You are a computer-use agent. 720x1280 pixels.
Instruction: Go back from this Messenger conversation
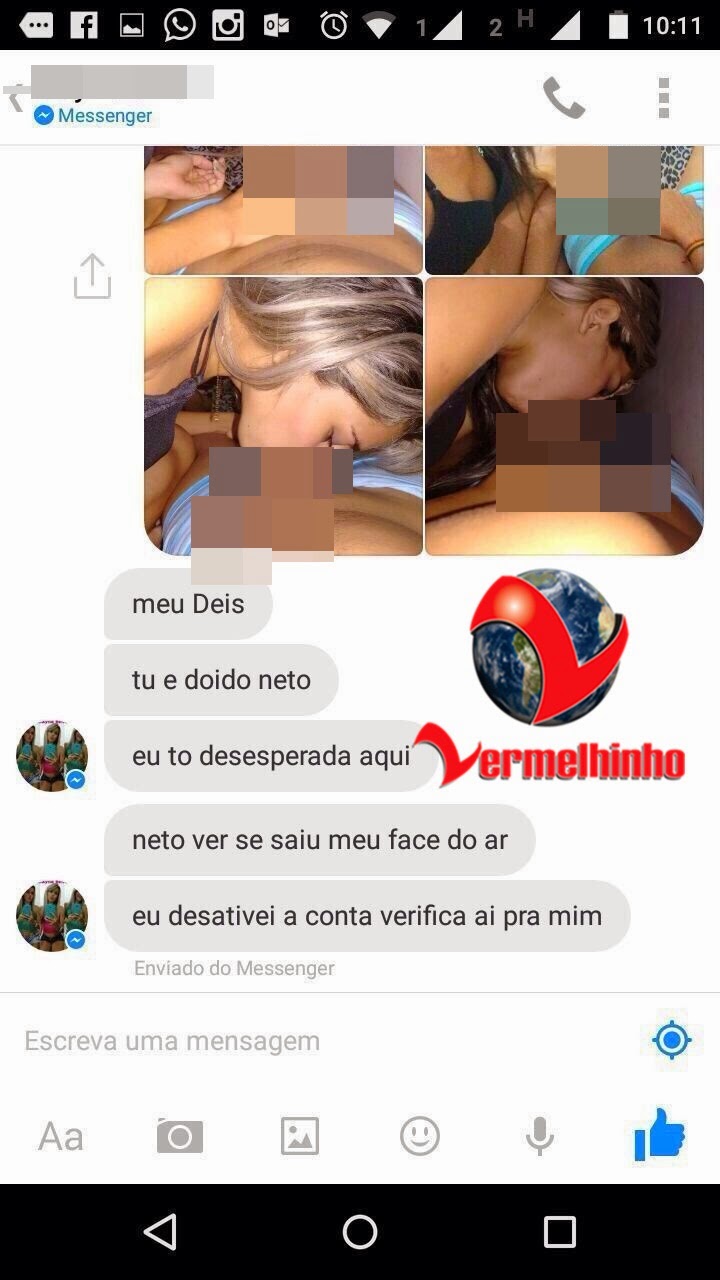coord(16,98)
